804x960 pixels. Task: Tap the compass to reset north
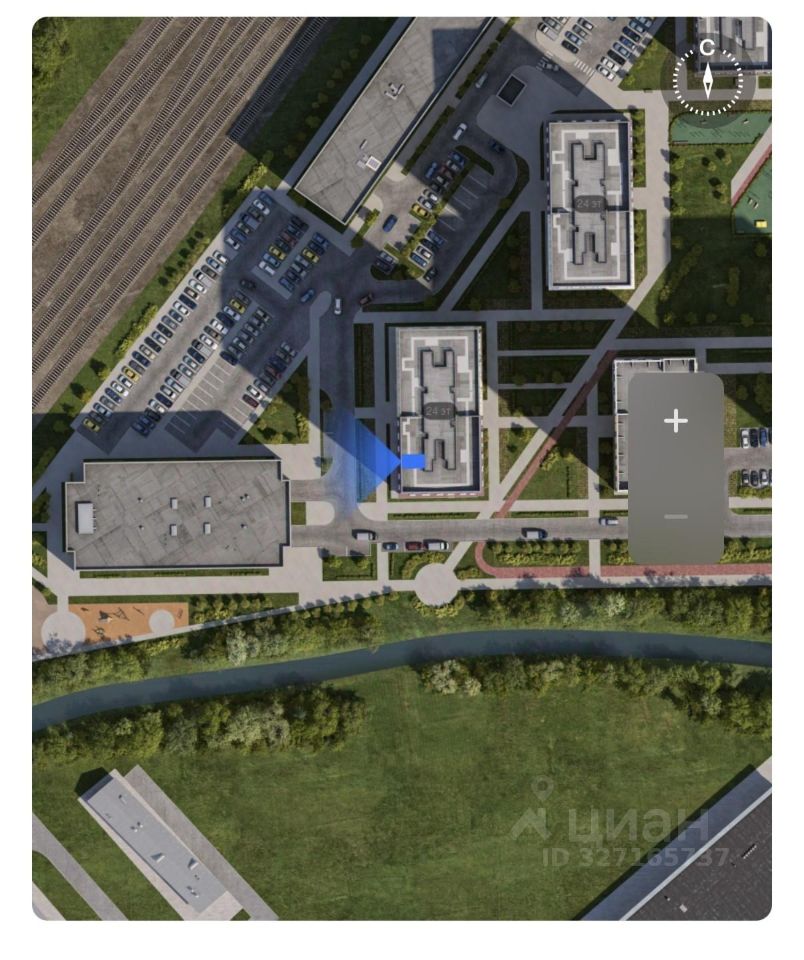coord(708,78)
